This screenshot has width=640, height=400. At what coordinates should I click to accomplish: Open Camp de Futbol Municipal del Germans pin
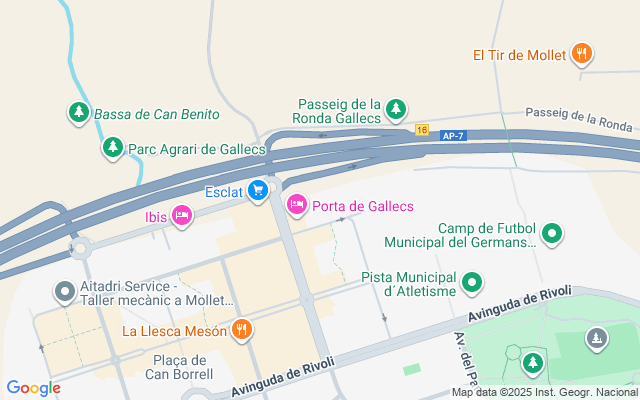pos(551,236)
